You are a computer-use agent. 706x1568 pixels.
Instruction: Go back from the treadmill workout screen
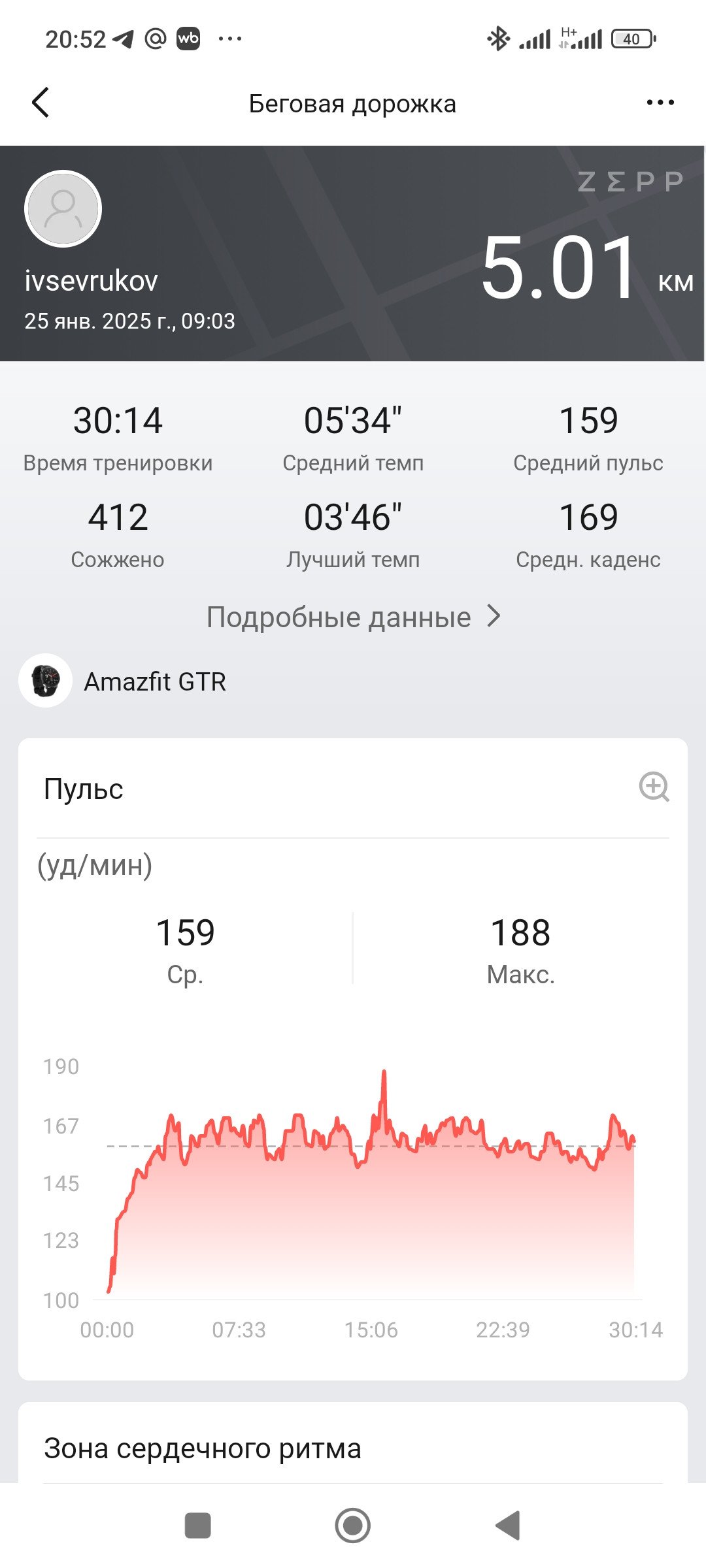point(41,103)
